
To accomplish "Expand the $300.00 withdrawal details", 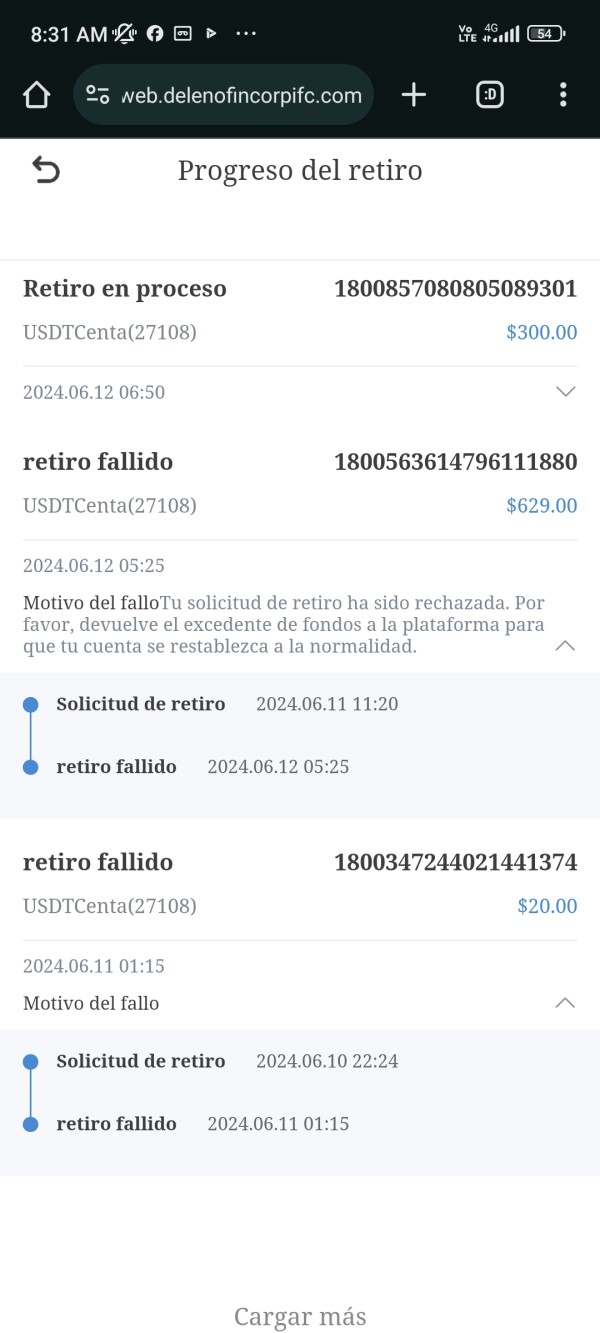I will [565, 392].
